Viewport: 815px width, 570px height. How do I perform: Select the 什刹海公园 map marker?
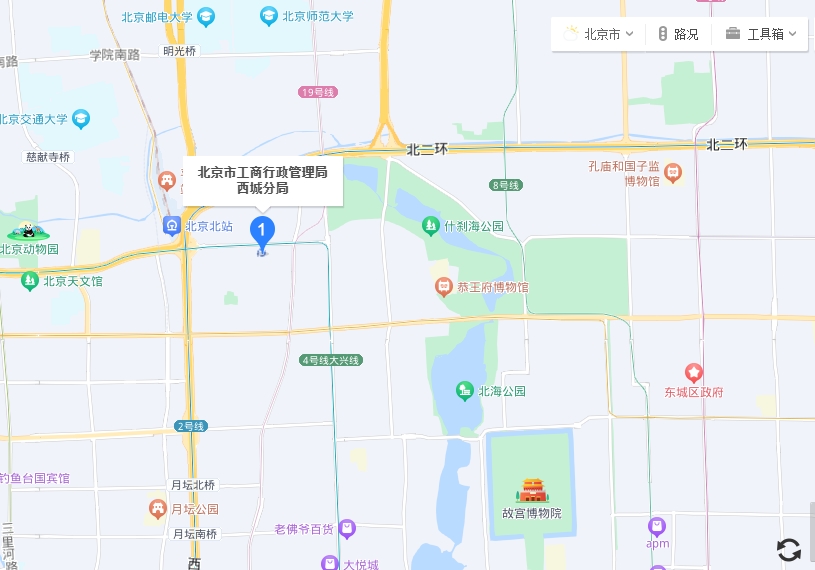click(431, 225)
